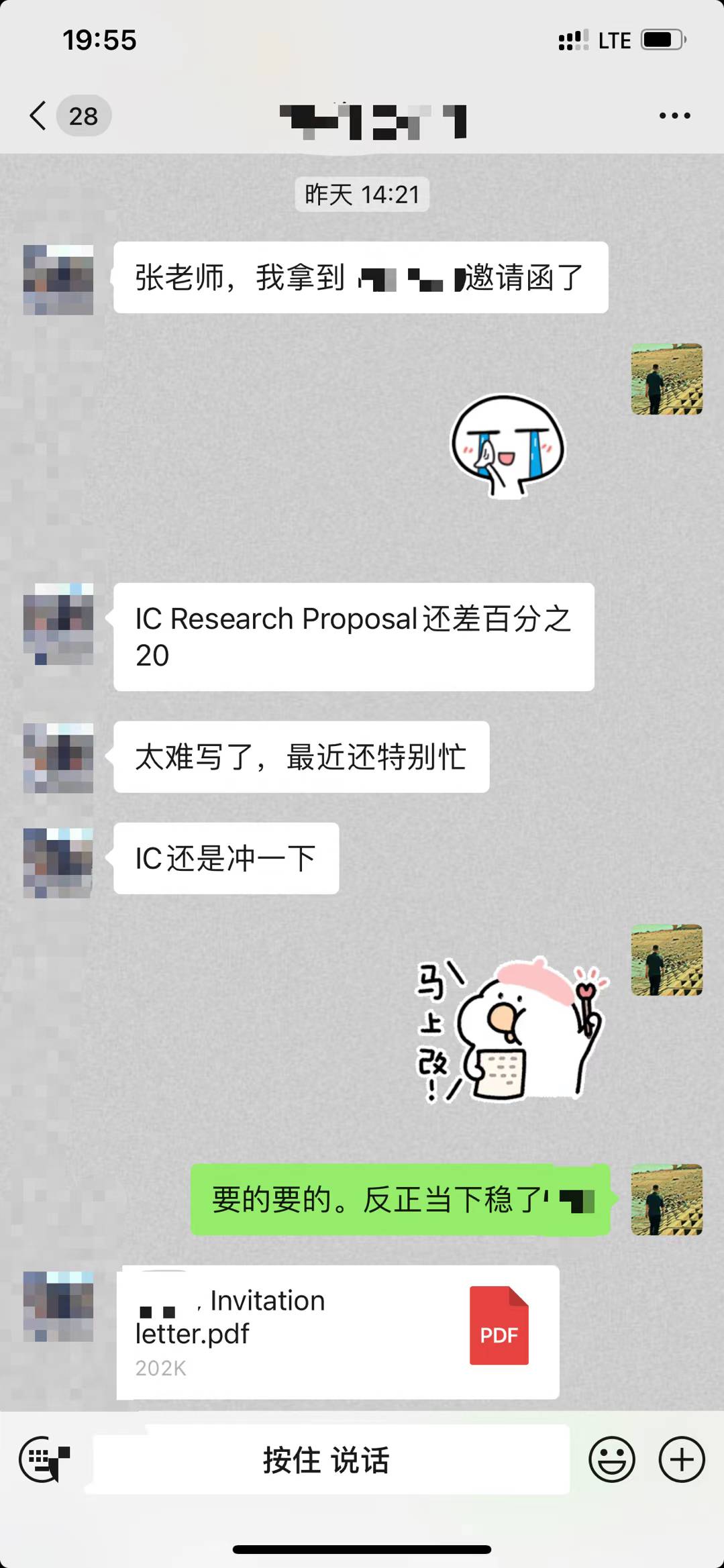724x1568 pixels.
Task: View the crying face sticker
Action: tap(508, 445)
